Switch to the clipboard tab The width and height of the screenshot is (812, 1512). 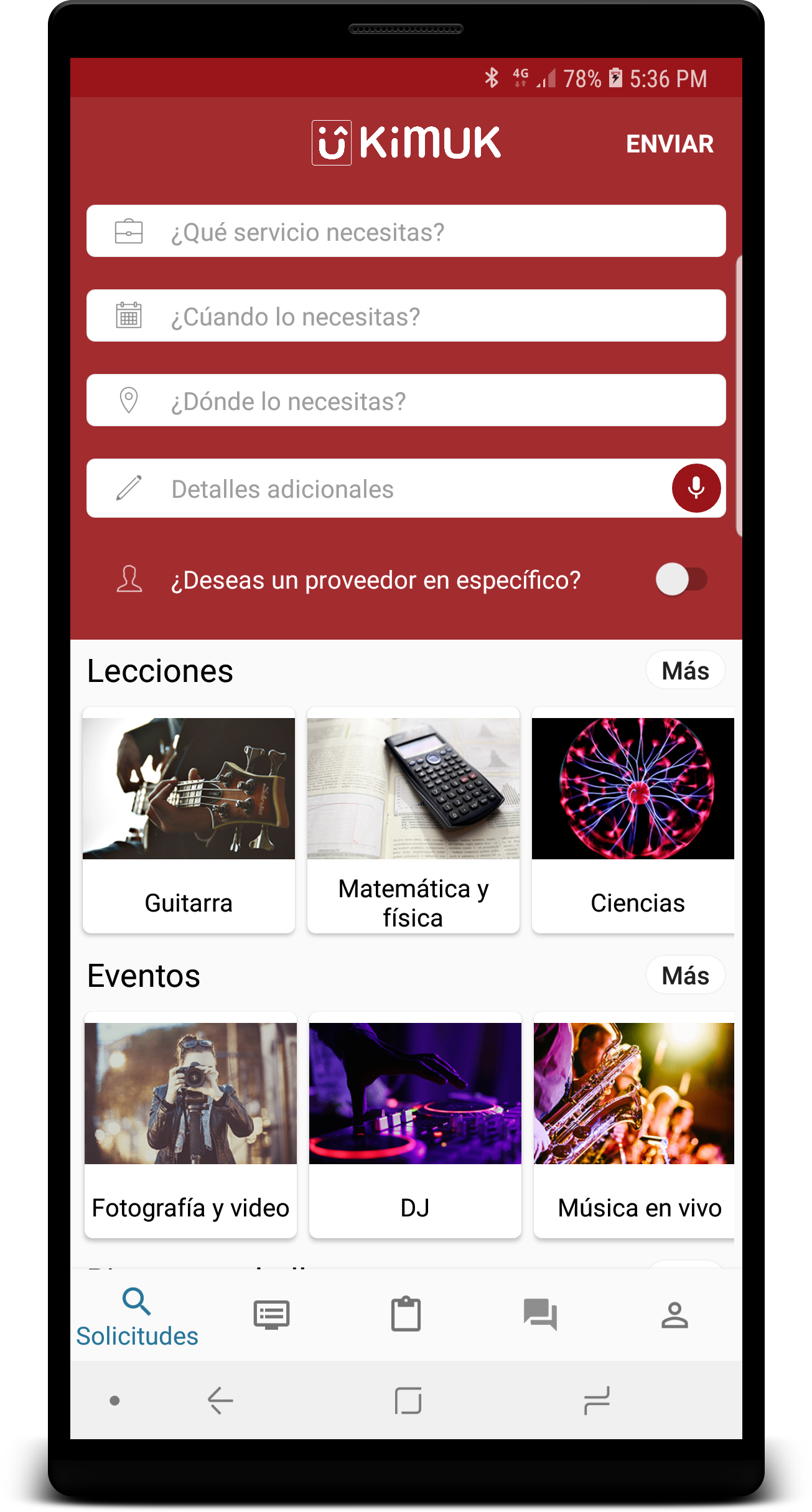406,1315
